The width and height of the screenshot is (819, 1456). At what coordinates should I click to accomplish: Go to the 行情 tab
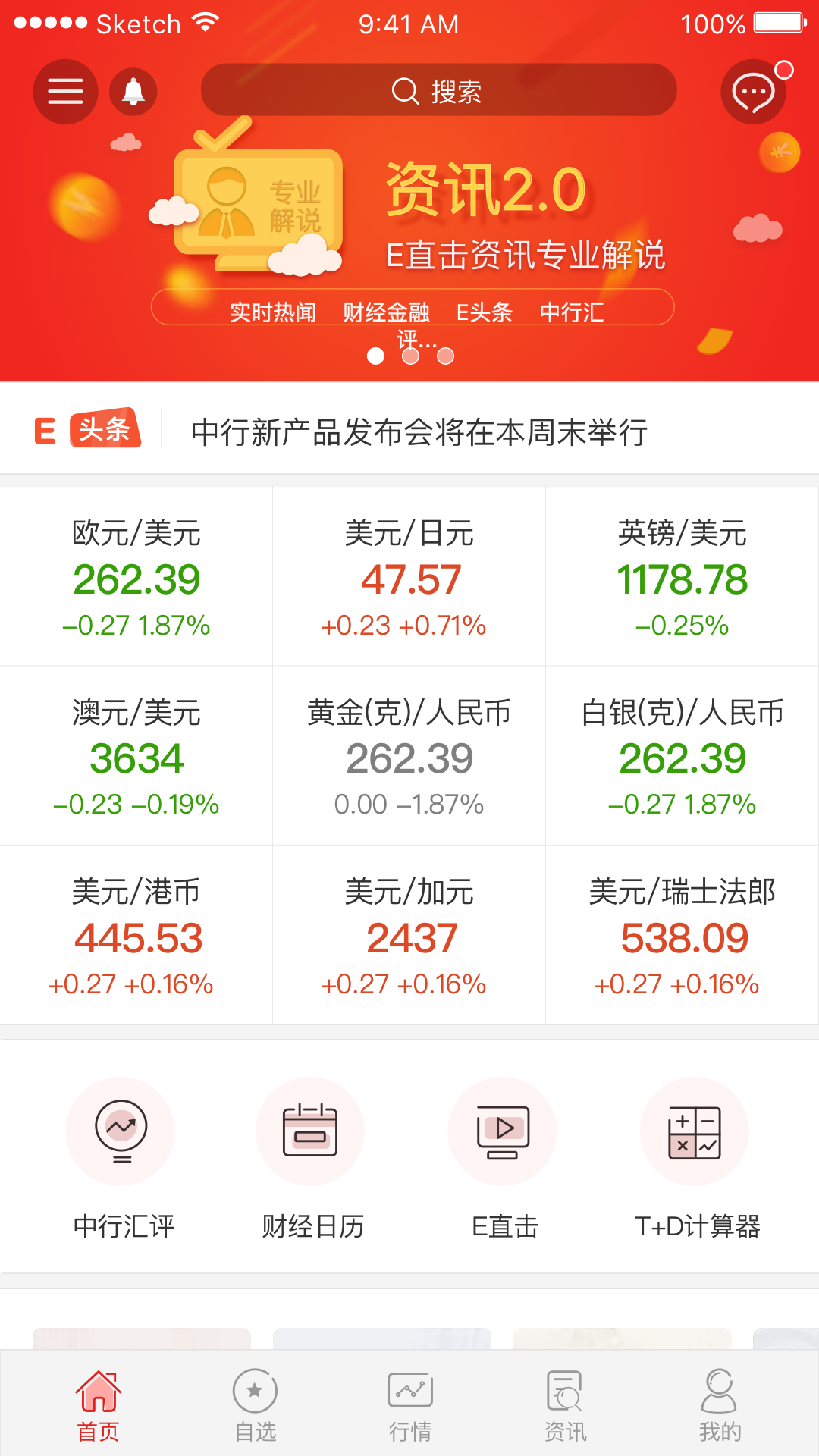pyautogui.click(x=410, y=1404)
